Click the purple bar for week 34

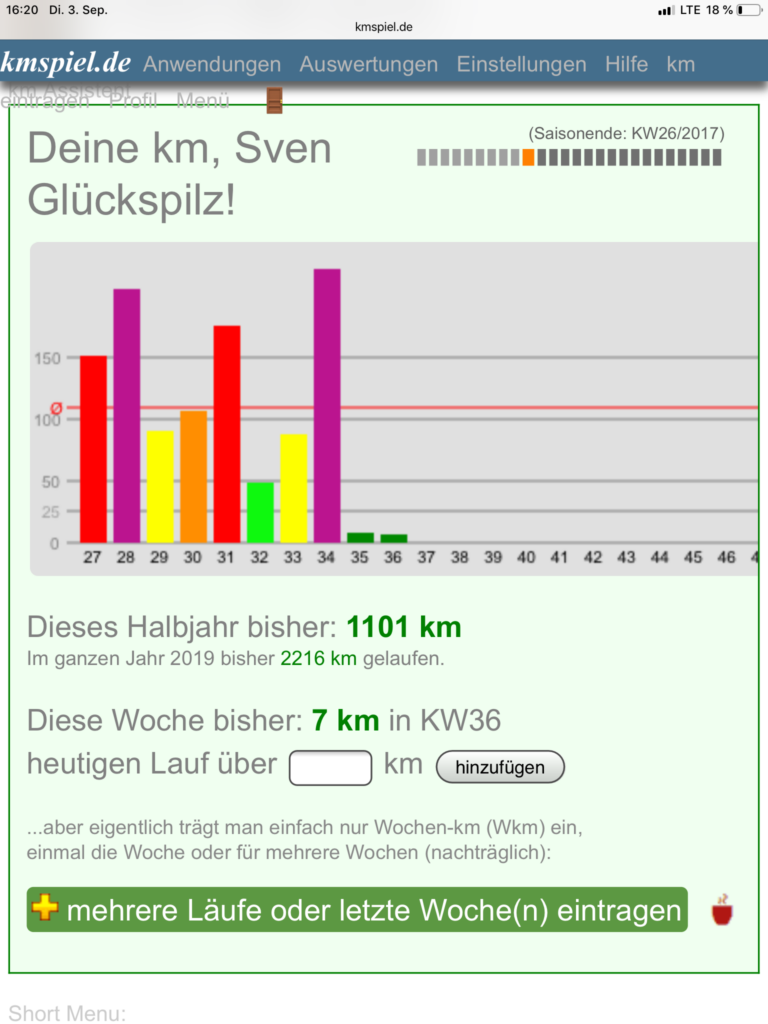pos(326,400)
